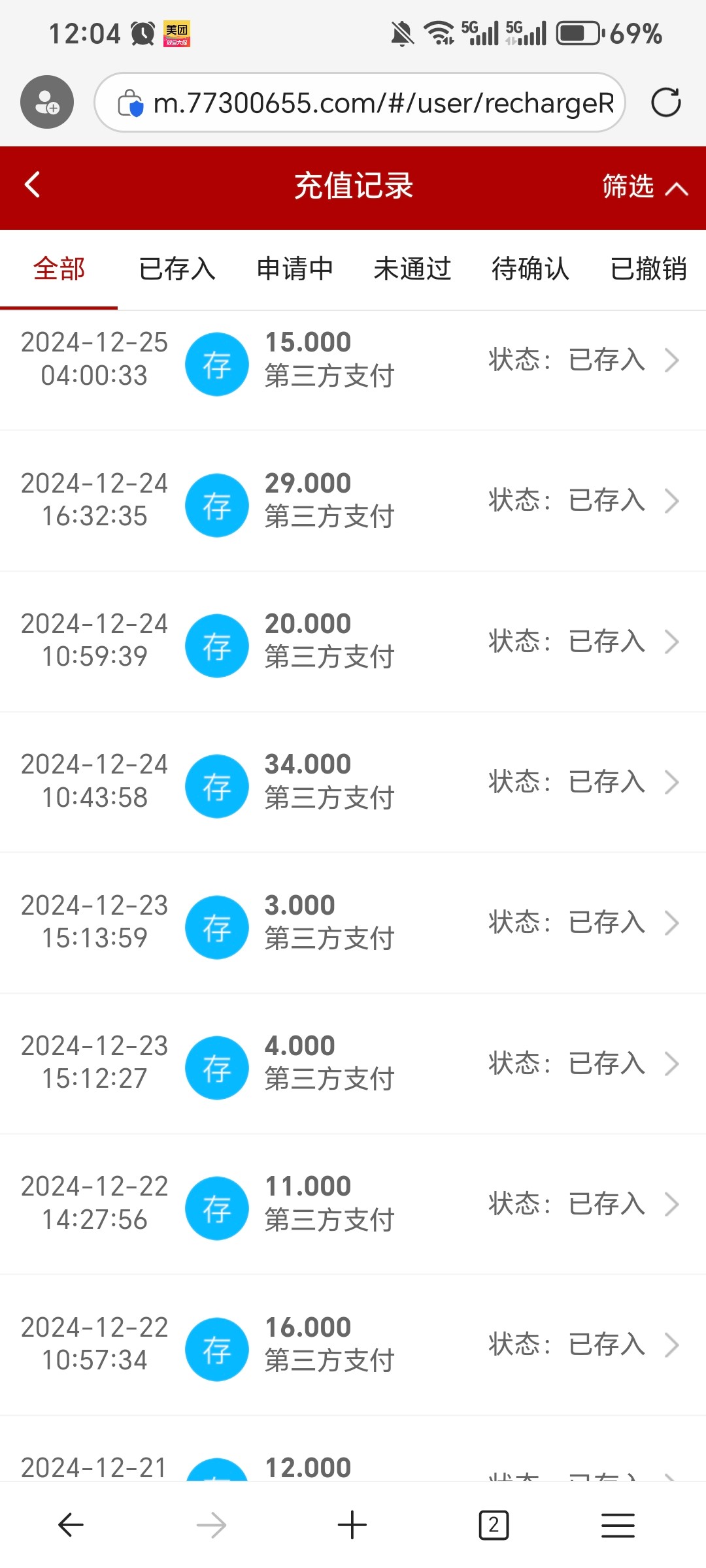View details of the 20.000 deposit
Screen dimensions: 706x1568
353,642
